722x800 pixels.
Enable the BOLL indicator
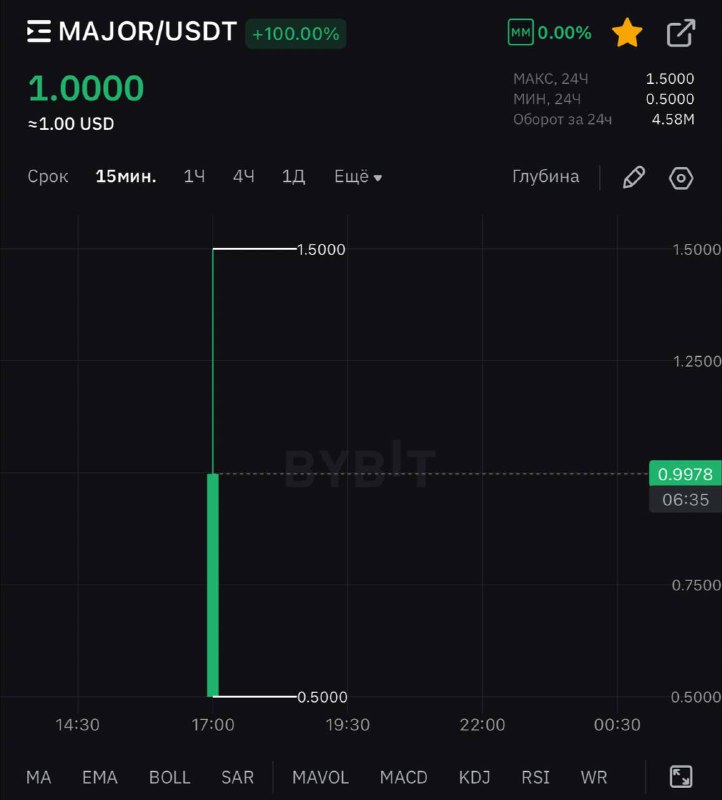tap(169, 777)
